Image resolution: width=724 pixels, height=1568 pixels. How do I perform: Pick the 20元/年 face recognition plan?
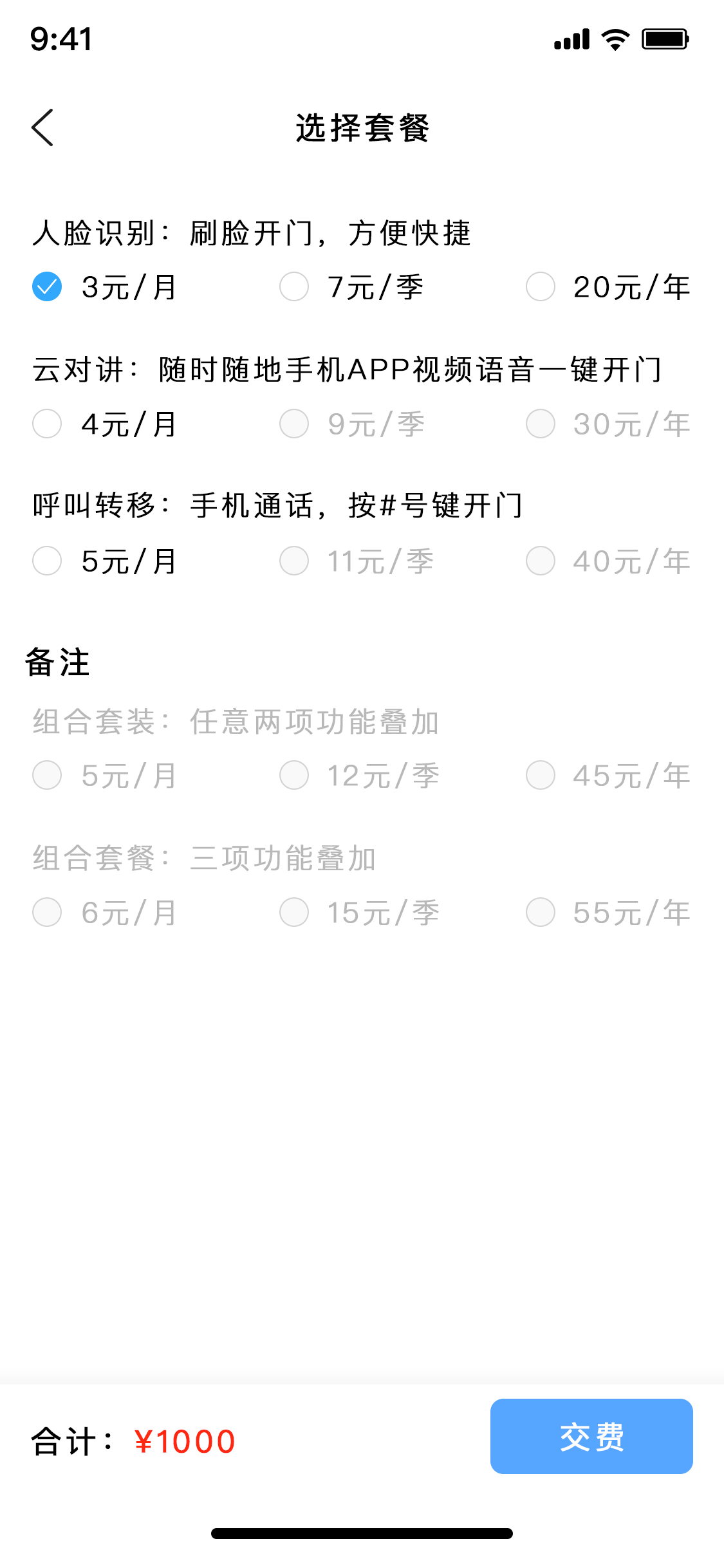point(541,286)
